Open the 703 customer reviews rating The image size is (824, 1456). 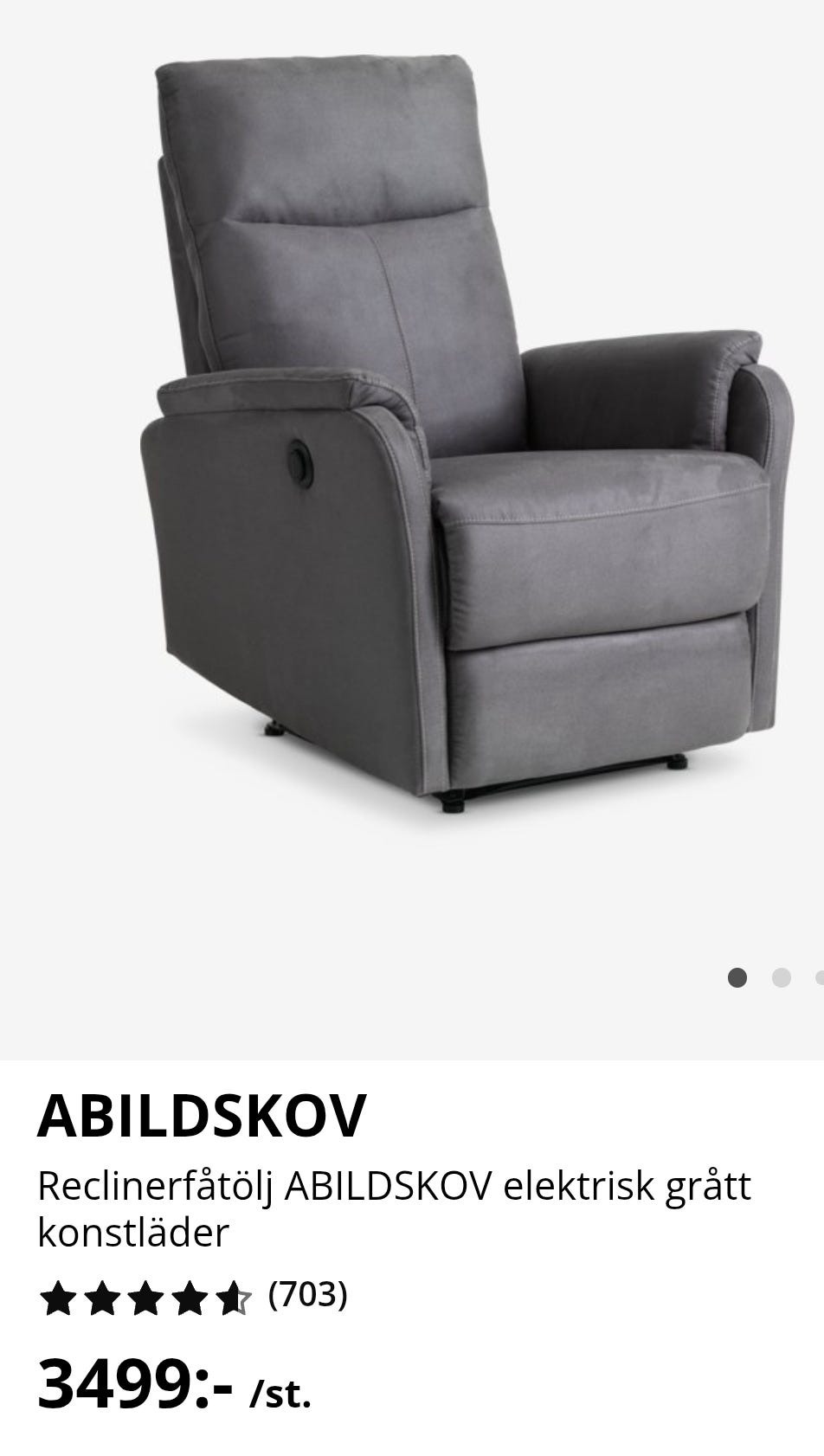[x=193, y=1297]
